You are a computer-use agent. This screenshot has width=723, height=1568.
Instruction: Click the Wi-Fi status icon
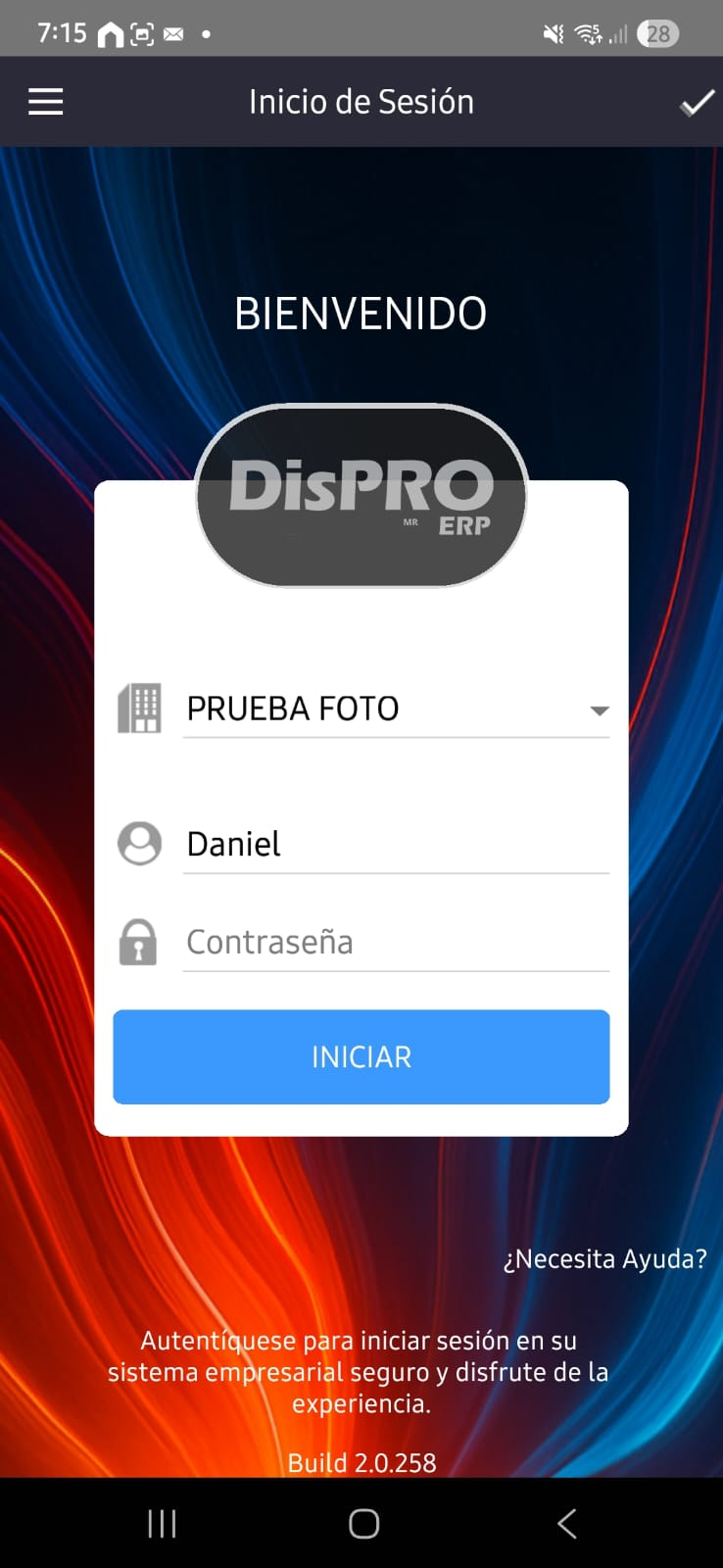tap(586, 32)
